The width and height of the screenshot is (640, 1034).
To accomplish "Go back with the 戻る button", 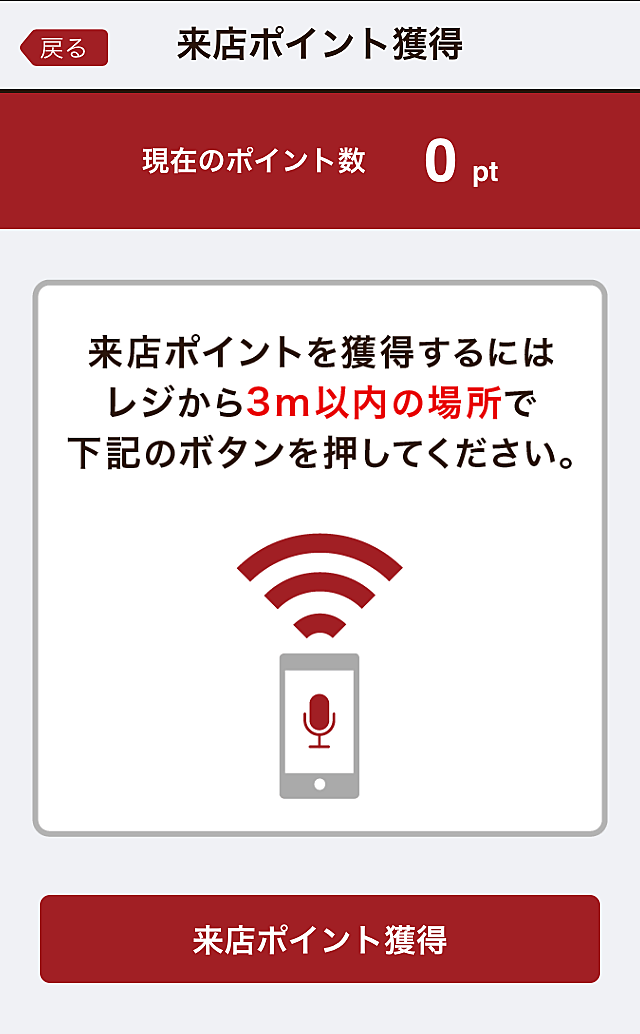I will click(63, 47).
